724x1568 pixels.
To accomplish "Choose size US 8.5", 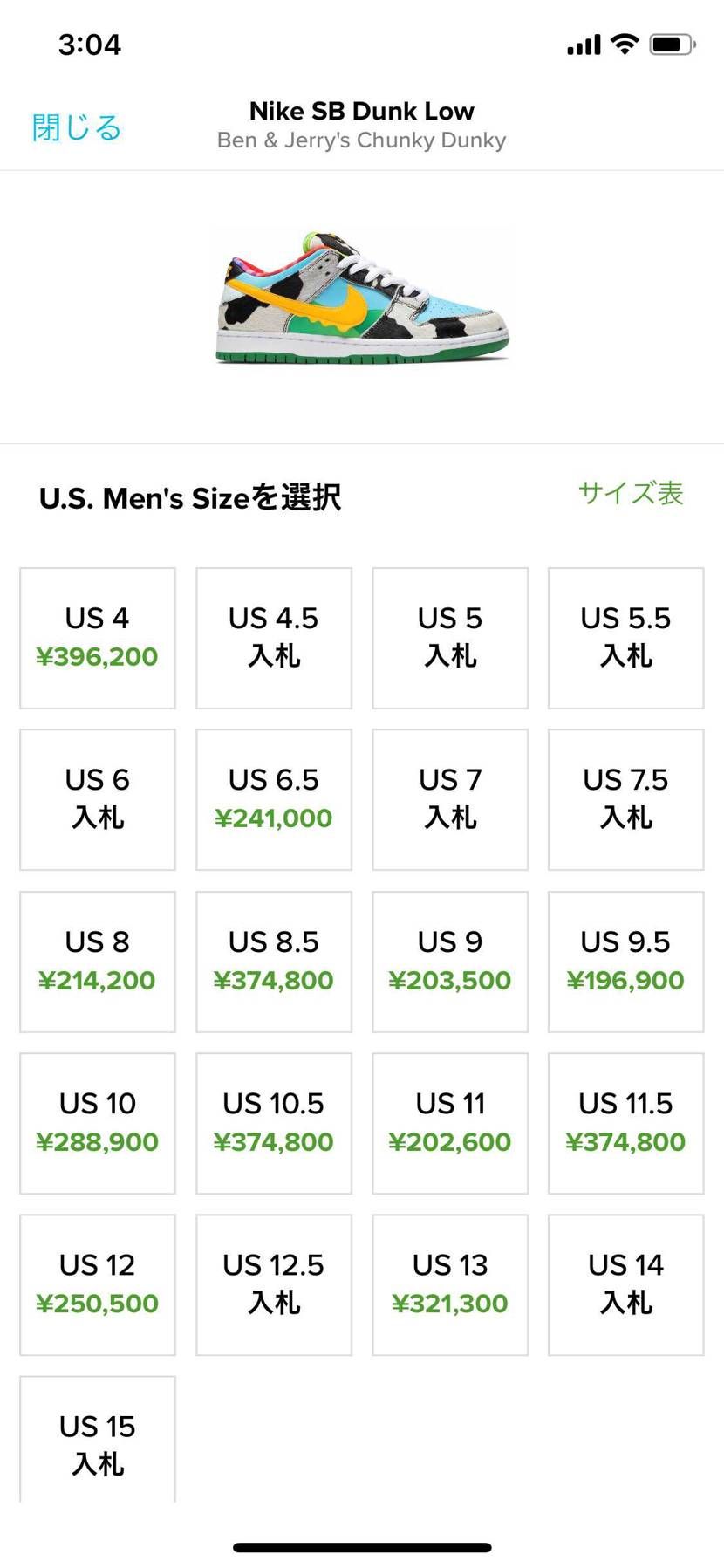I will pos(274,962).
